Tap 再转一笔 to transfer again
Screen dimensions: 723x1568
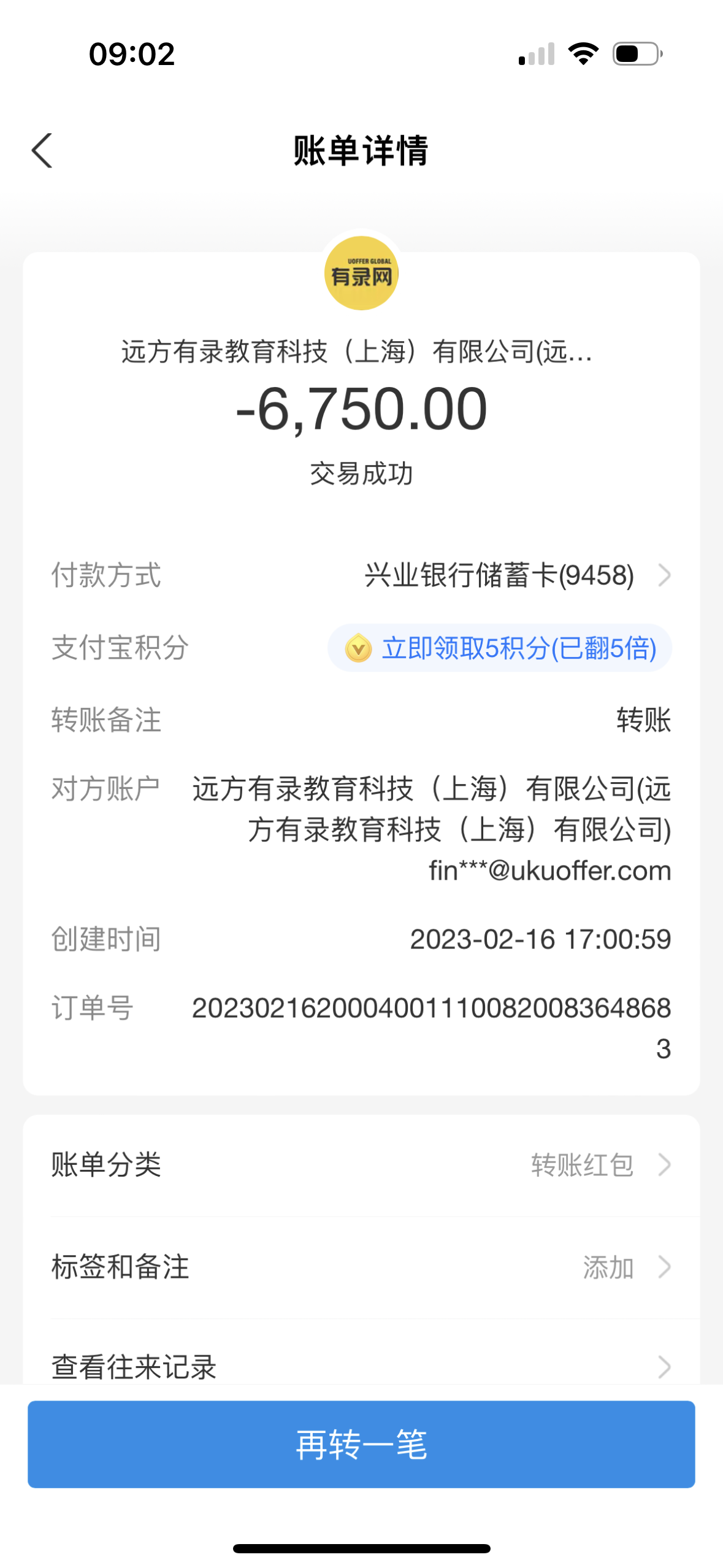(x=361, y=1444)
